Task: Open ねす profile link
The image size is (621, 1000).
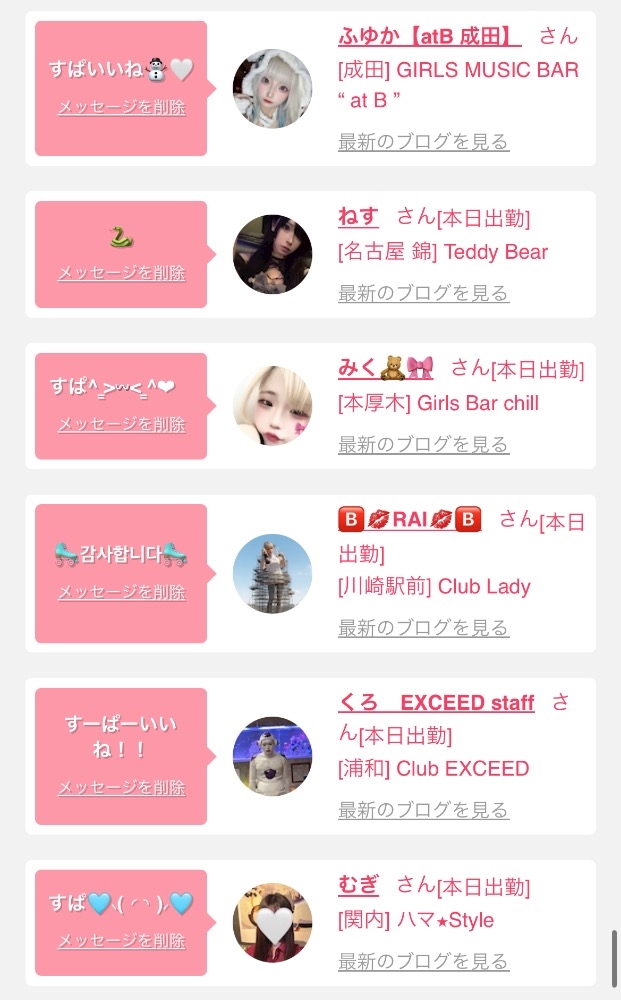Action: [358, 217]
